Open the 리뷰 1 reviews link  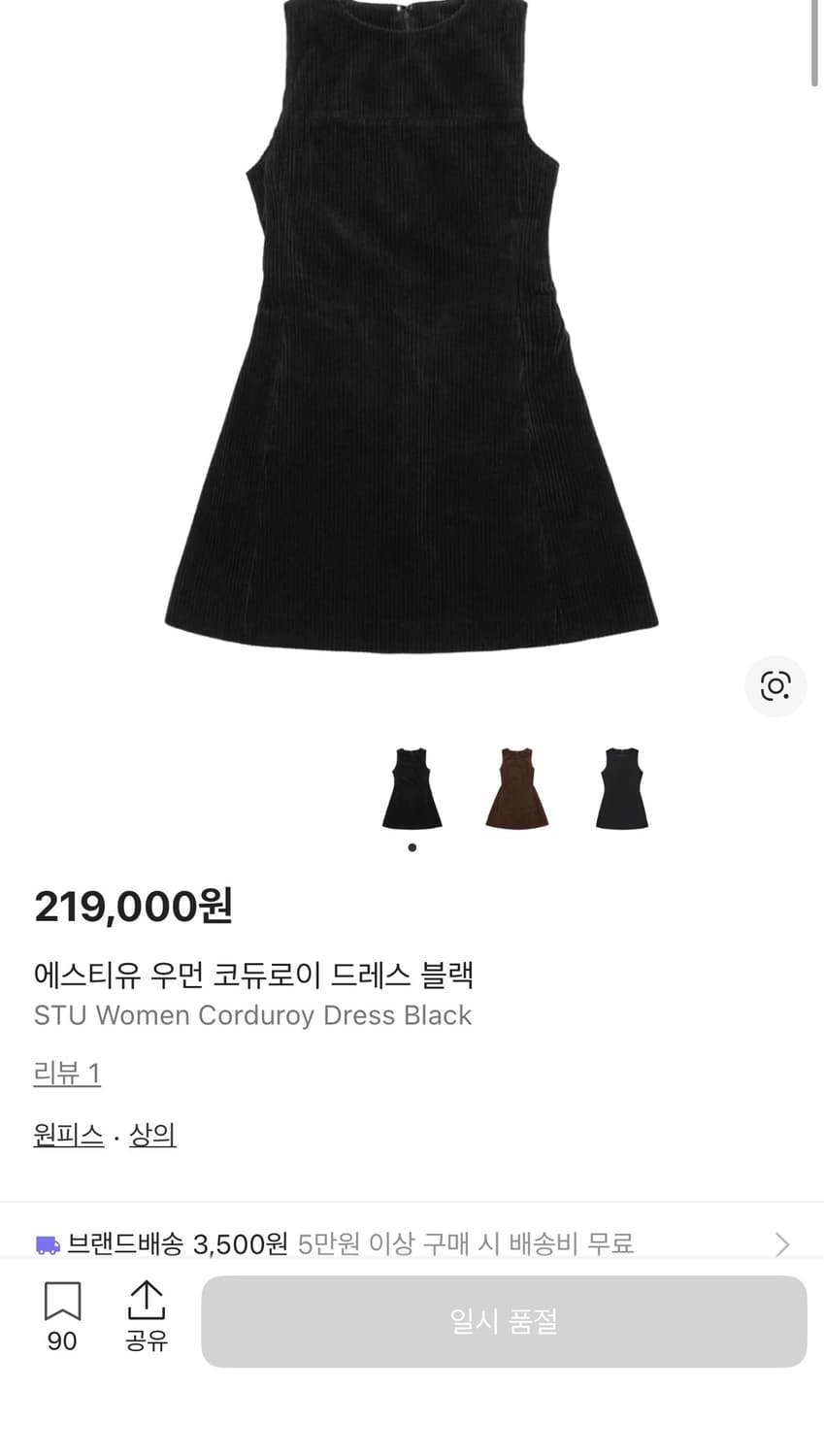click(66, 1074)
